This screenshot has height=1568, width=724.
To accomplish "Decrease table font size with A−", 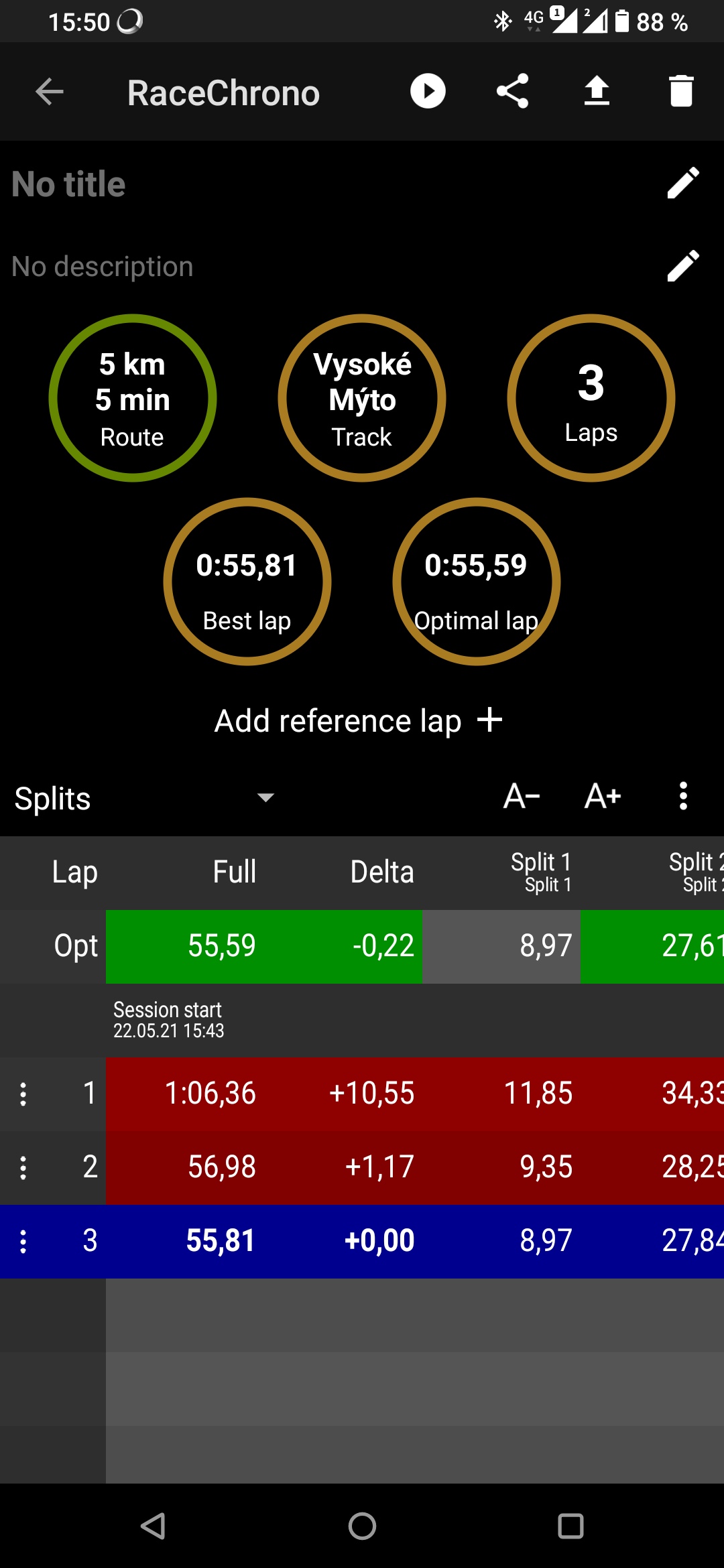I will point(522,797).
